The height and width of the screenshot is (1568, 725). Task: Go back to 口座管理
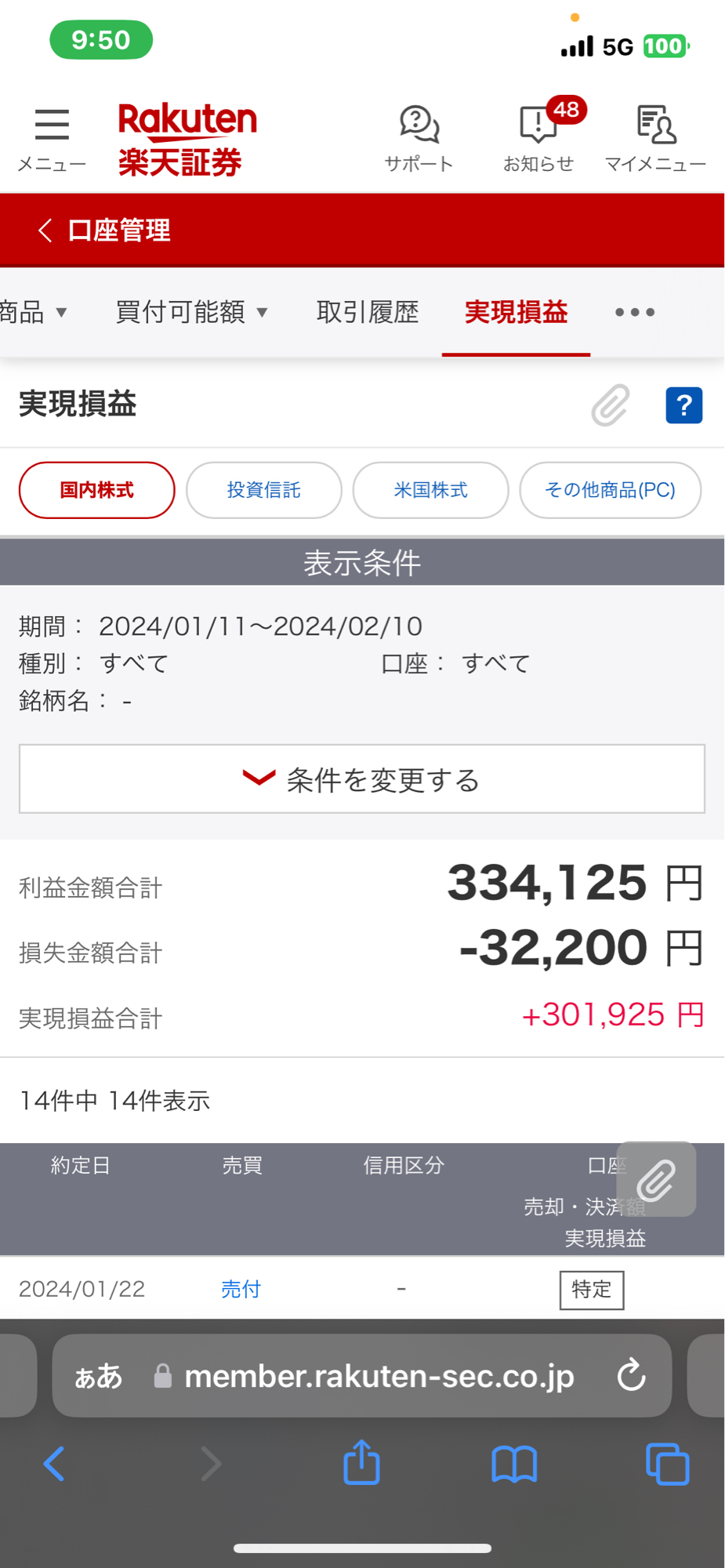click(x=103, y=230)
